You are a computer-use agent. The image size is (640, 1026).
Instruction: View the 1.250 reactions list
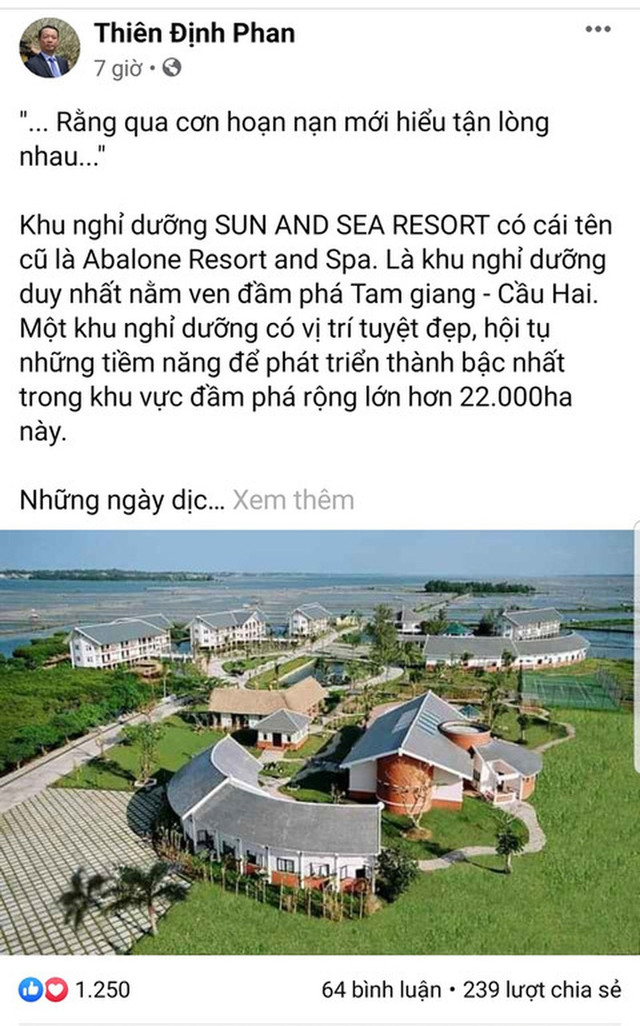pos(75,989)
